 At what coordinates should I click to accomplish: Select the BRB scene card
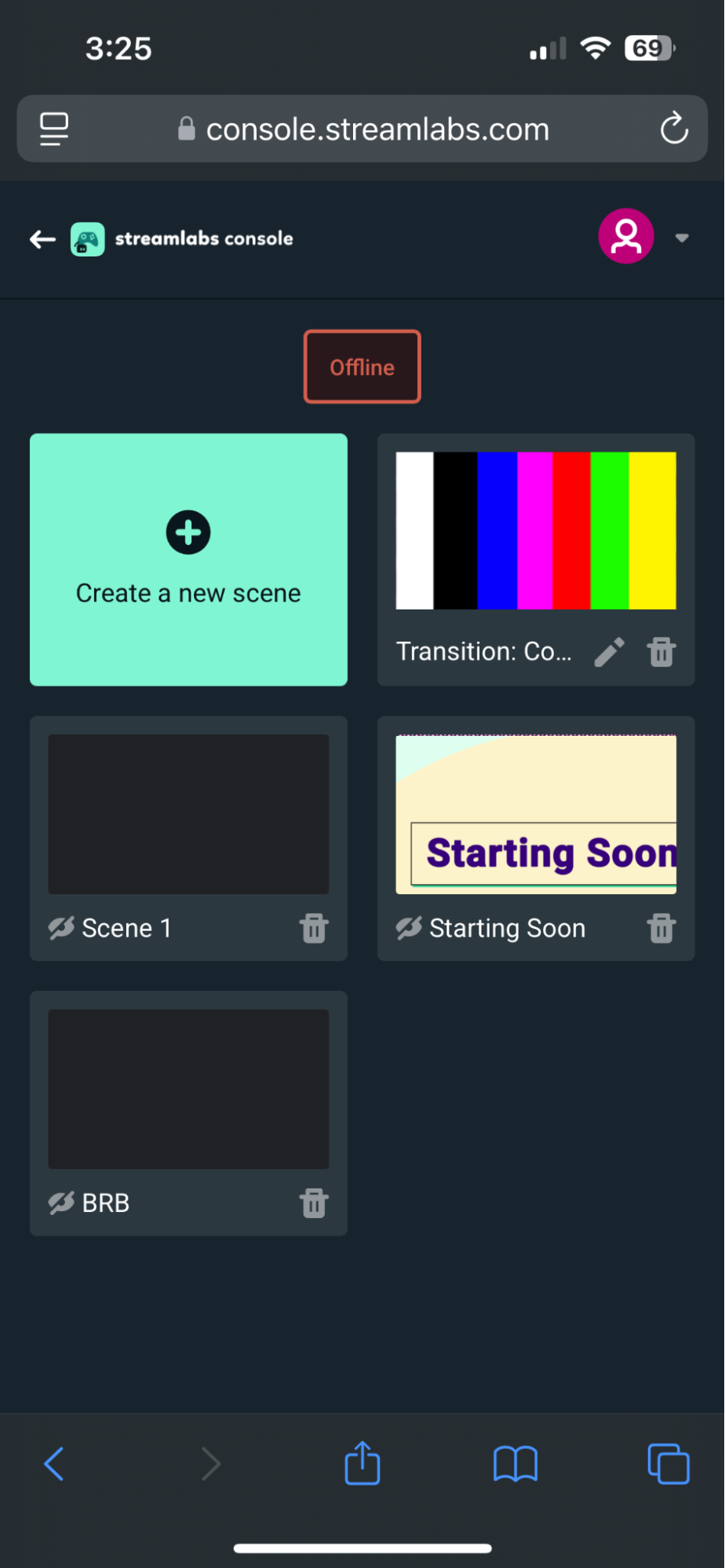coord(188,1089)
